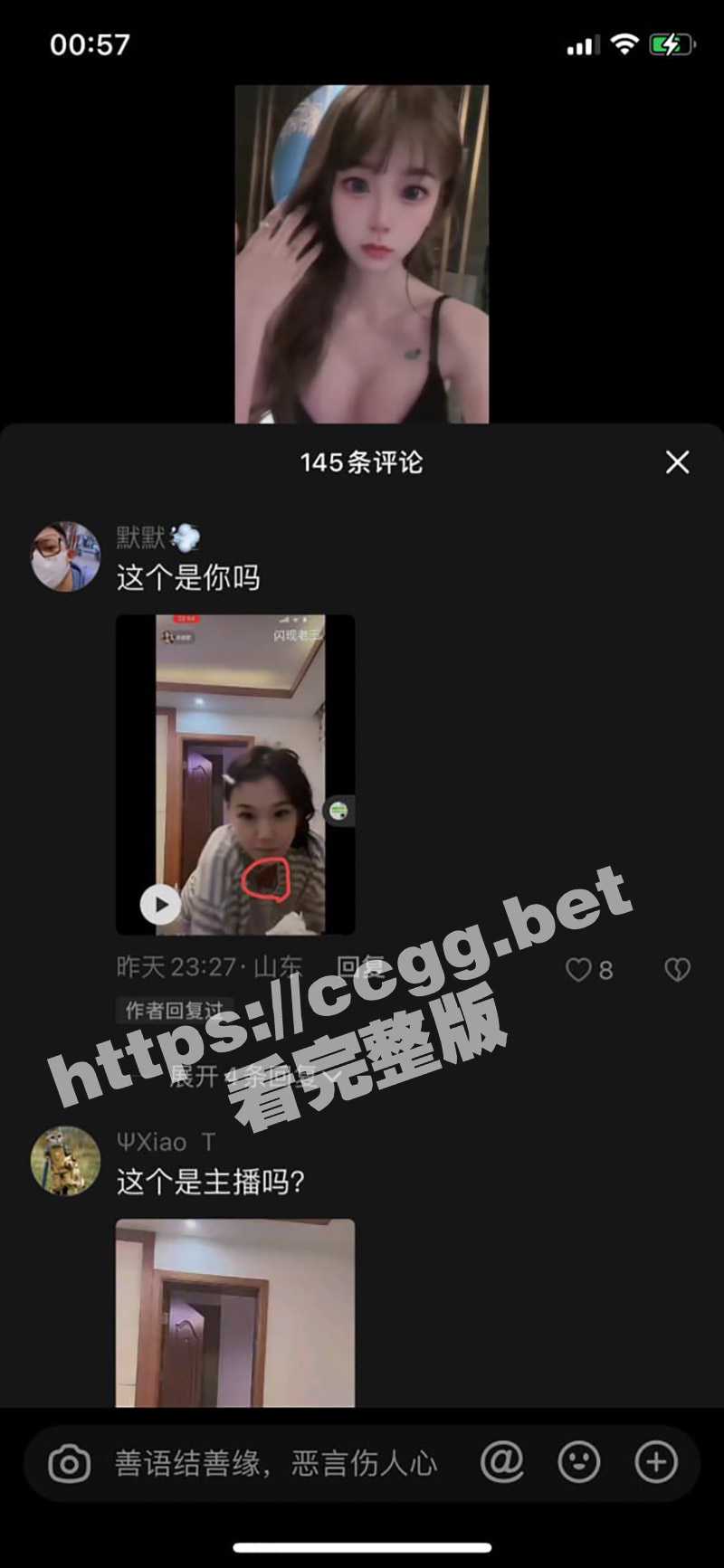Screen dimensions: 724x1568
Task: Expand the 4 replies under 默默's comment
Action: [253, 1077]
